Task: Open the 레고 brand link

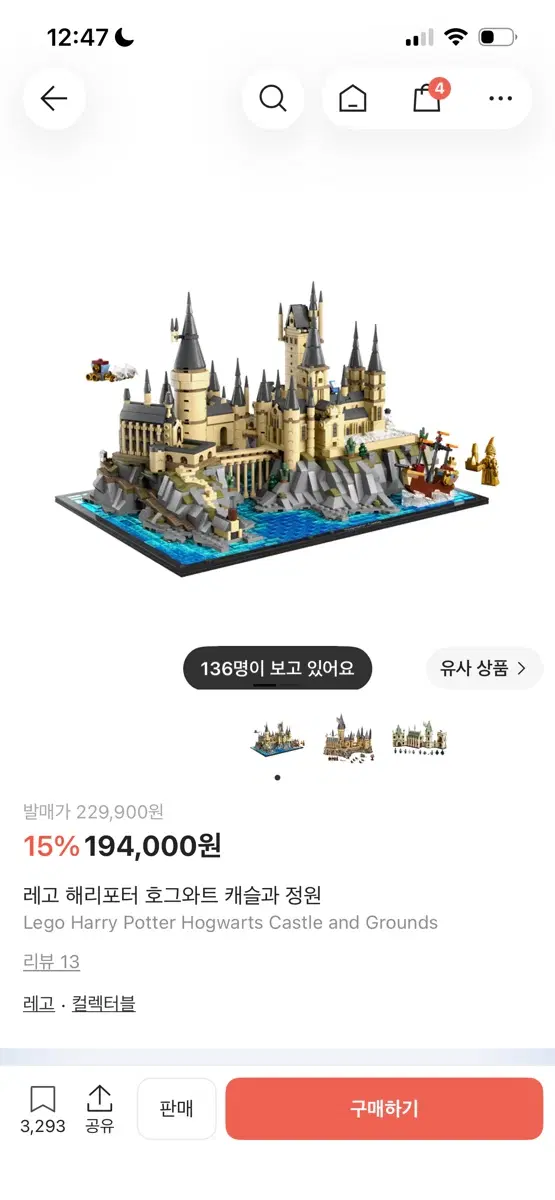Action: [39, 1004]
